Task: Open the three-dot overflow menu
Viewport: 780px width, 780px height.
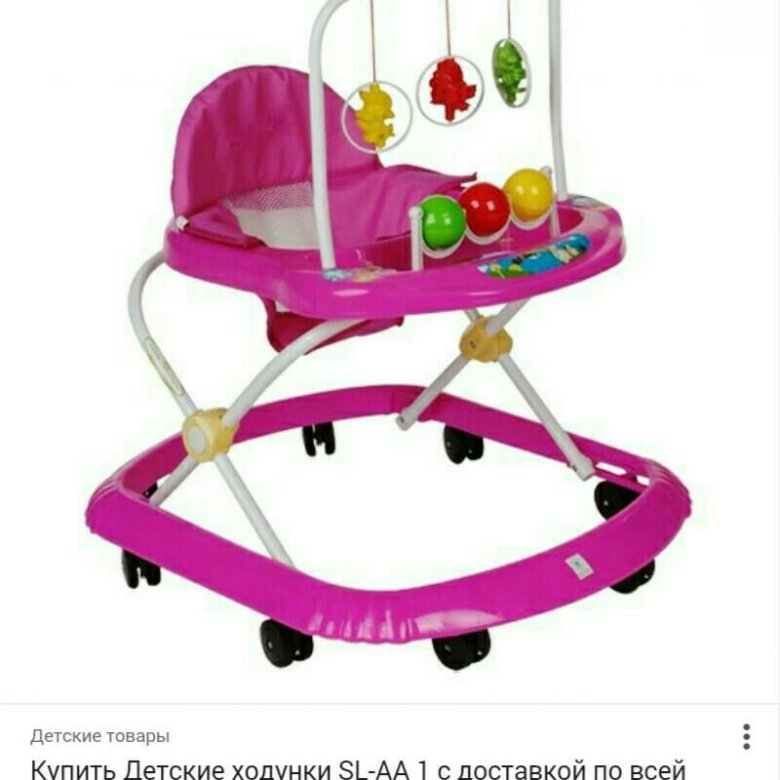Action: click(746, 737)
